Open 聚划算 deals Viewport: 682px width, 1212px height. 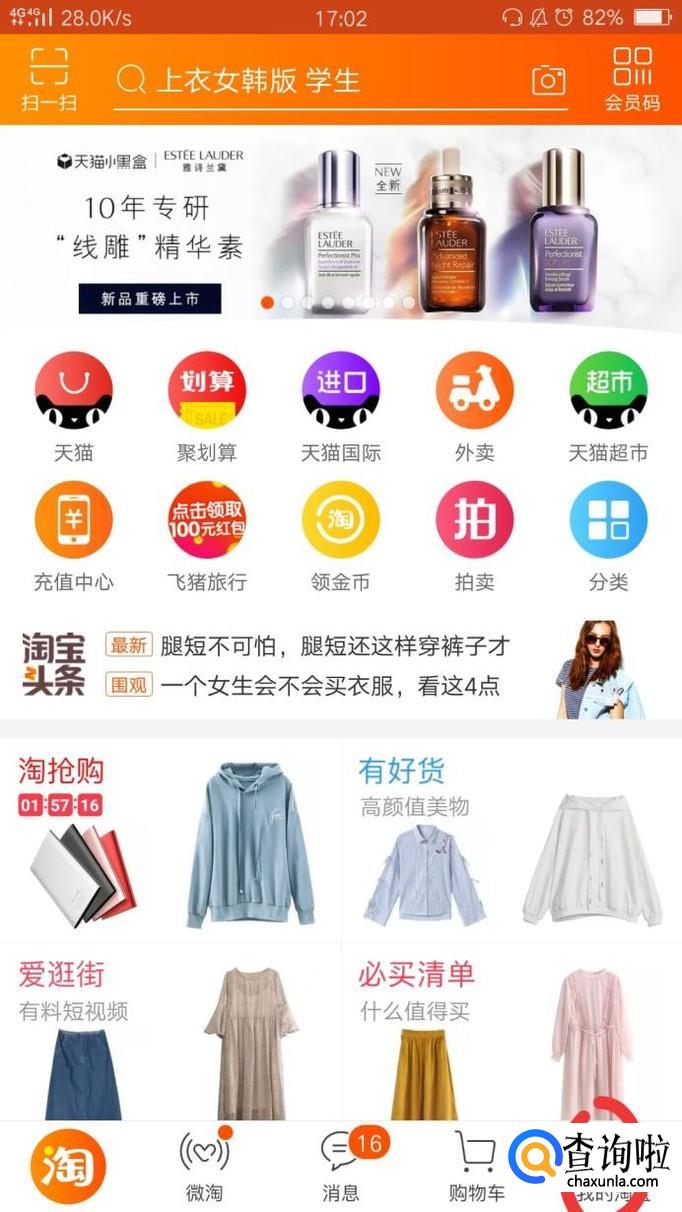point(207,405)
